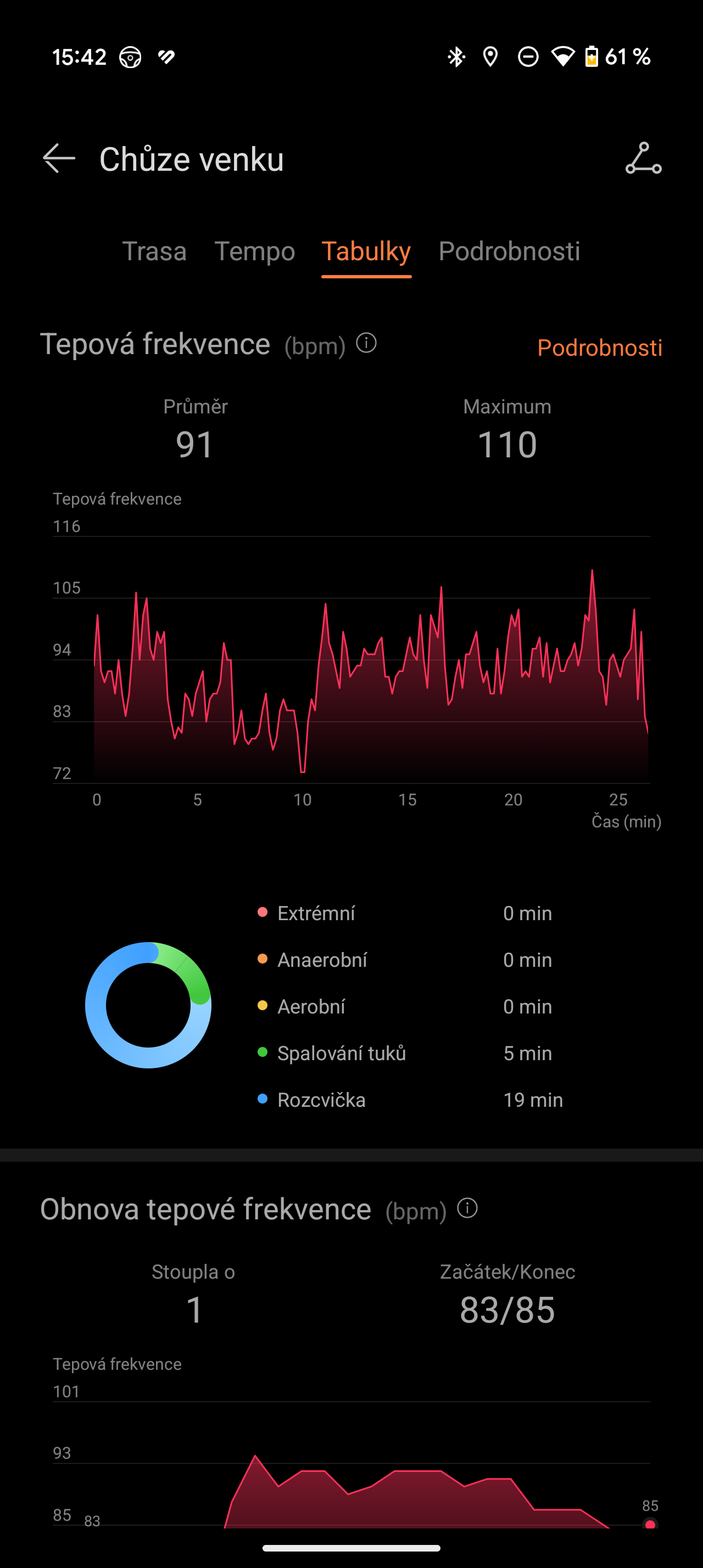
Task: Click the orange Anaerobní zone dot
Action: pyautogui.click(x=262, y=959)
